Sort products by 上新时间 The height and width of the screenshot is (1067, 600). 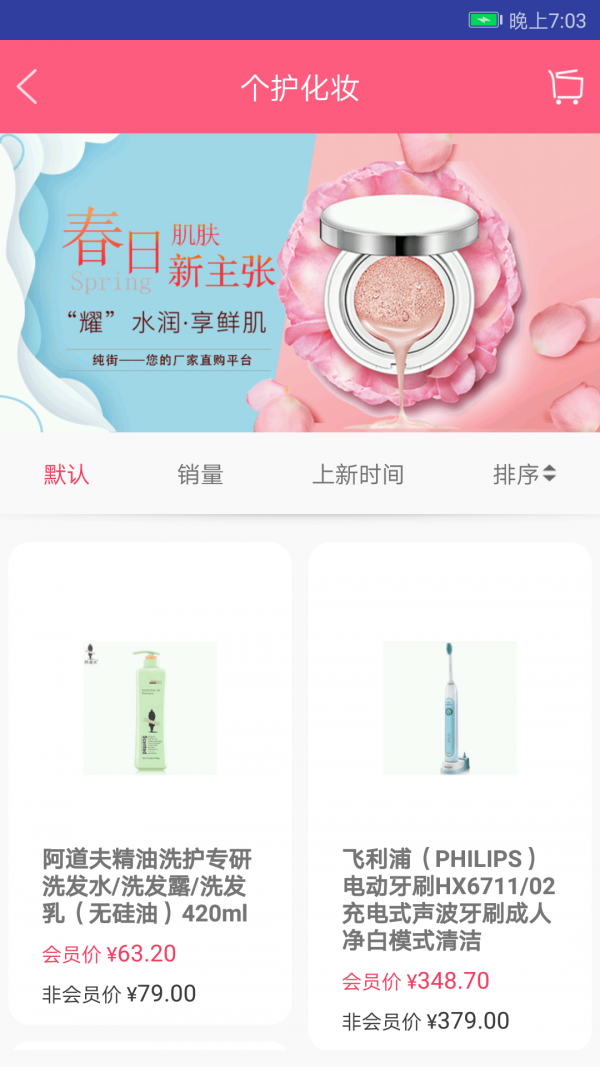tap(358, 475)
